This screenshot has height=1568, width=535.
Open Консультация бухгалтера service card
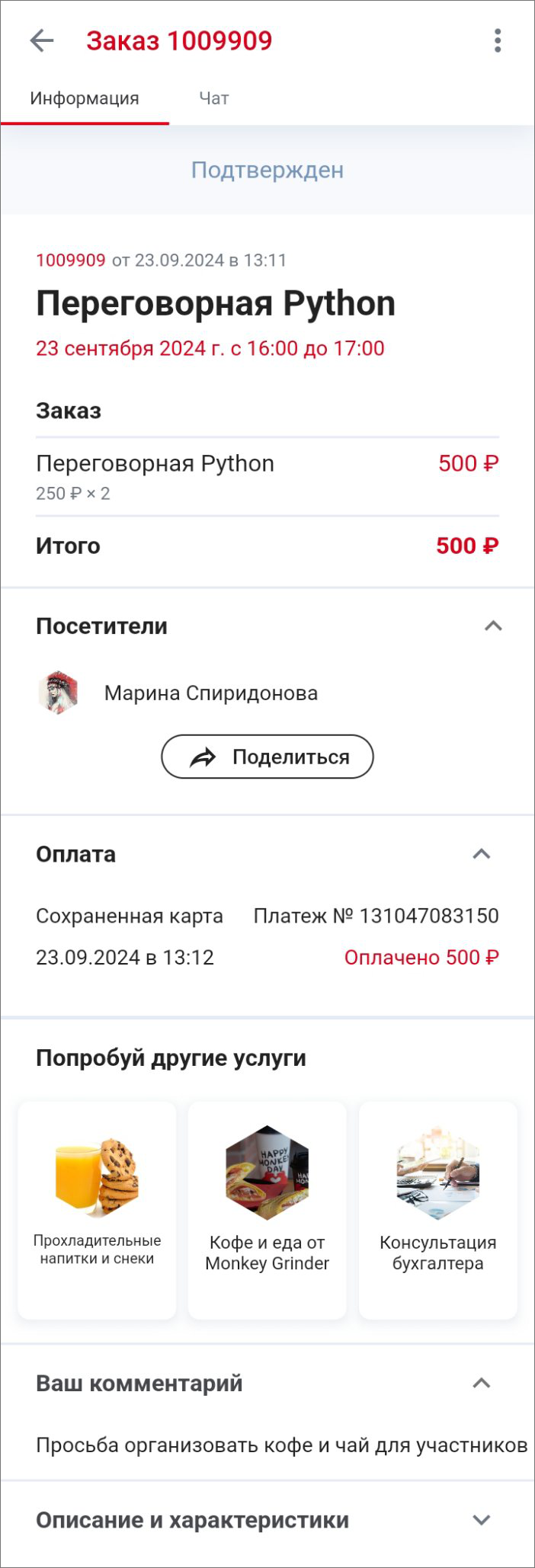coord(438,1209)
